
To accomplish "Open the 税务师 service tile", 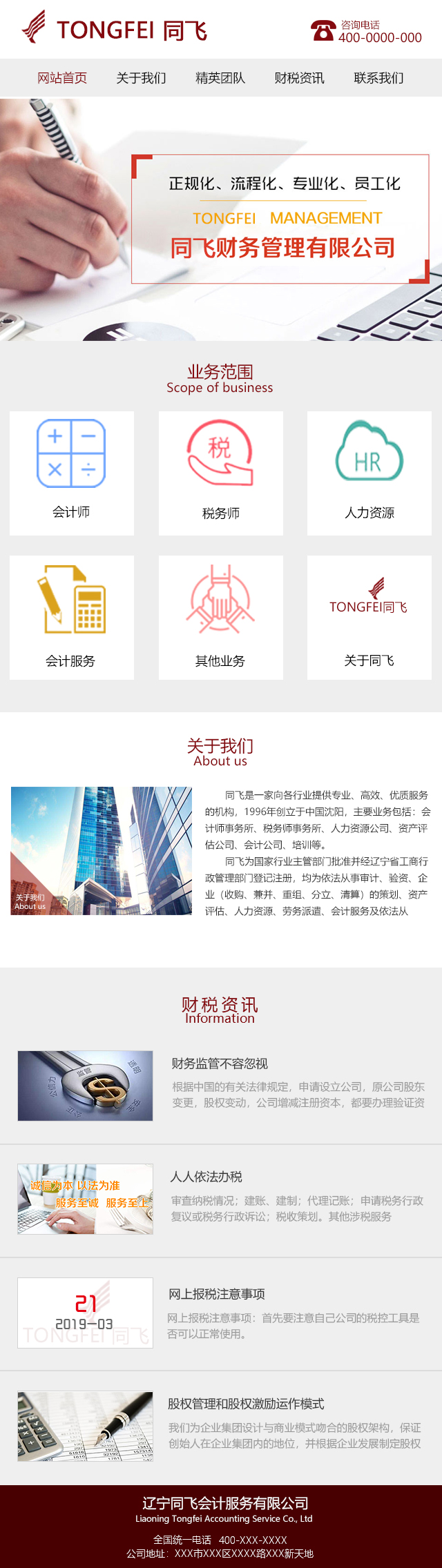I will (x=221, y=473).
